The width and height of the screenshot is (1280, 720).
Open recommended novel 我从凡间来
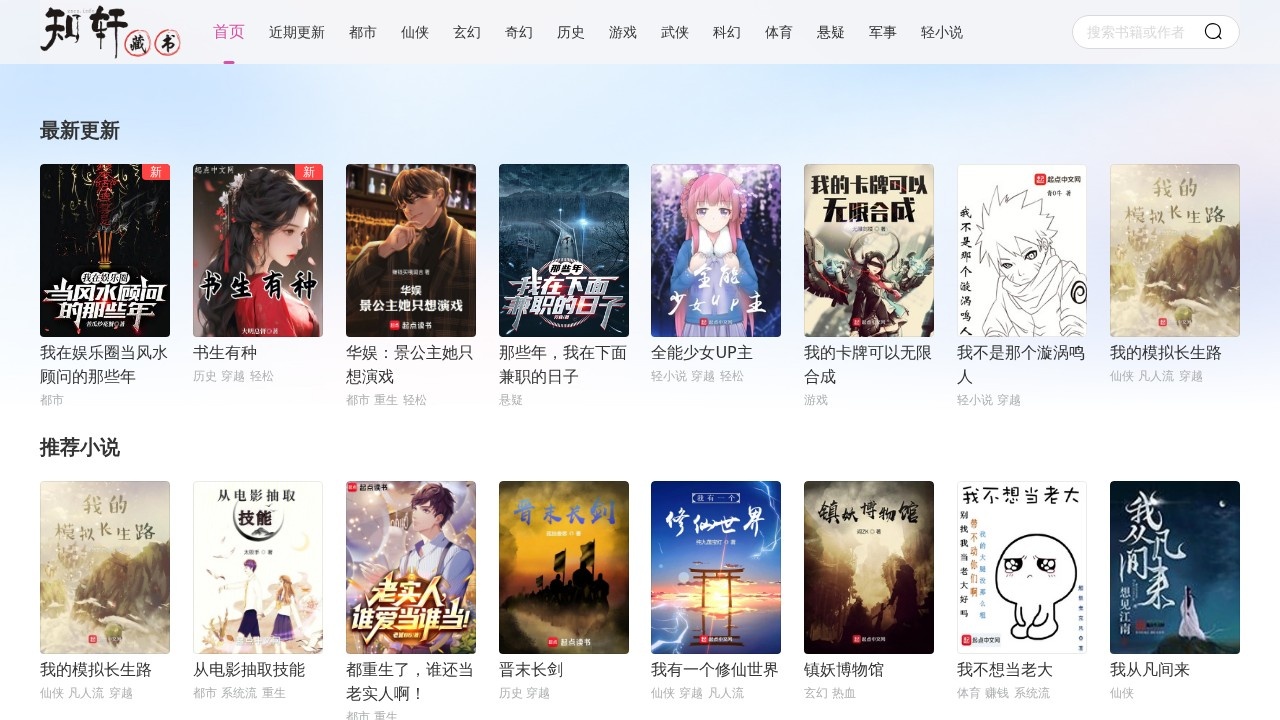click(1175, 567)
